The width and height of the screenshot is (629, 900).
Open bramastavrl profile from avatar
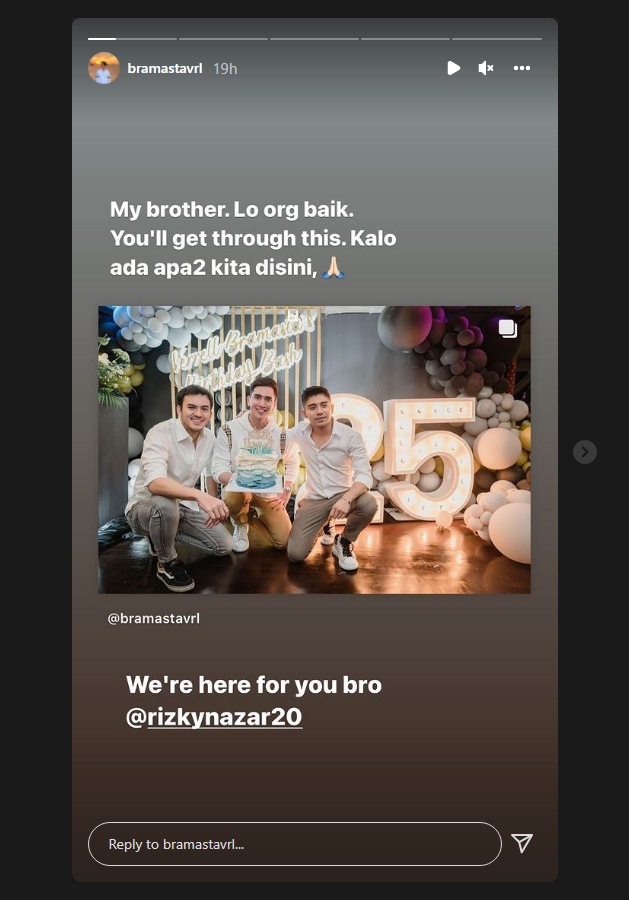point(104,68)
